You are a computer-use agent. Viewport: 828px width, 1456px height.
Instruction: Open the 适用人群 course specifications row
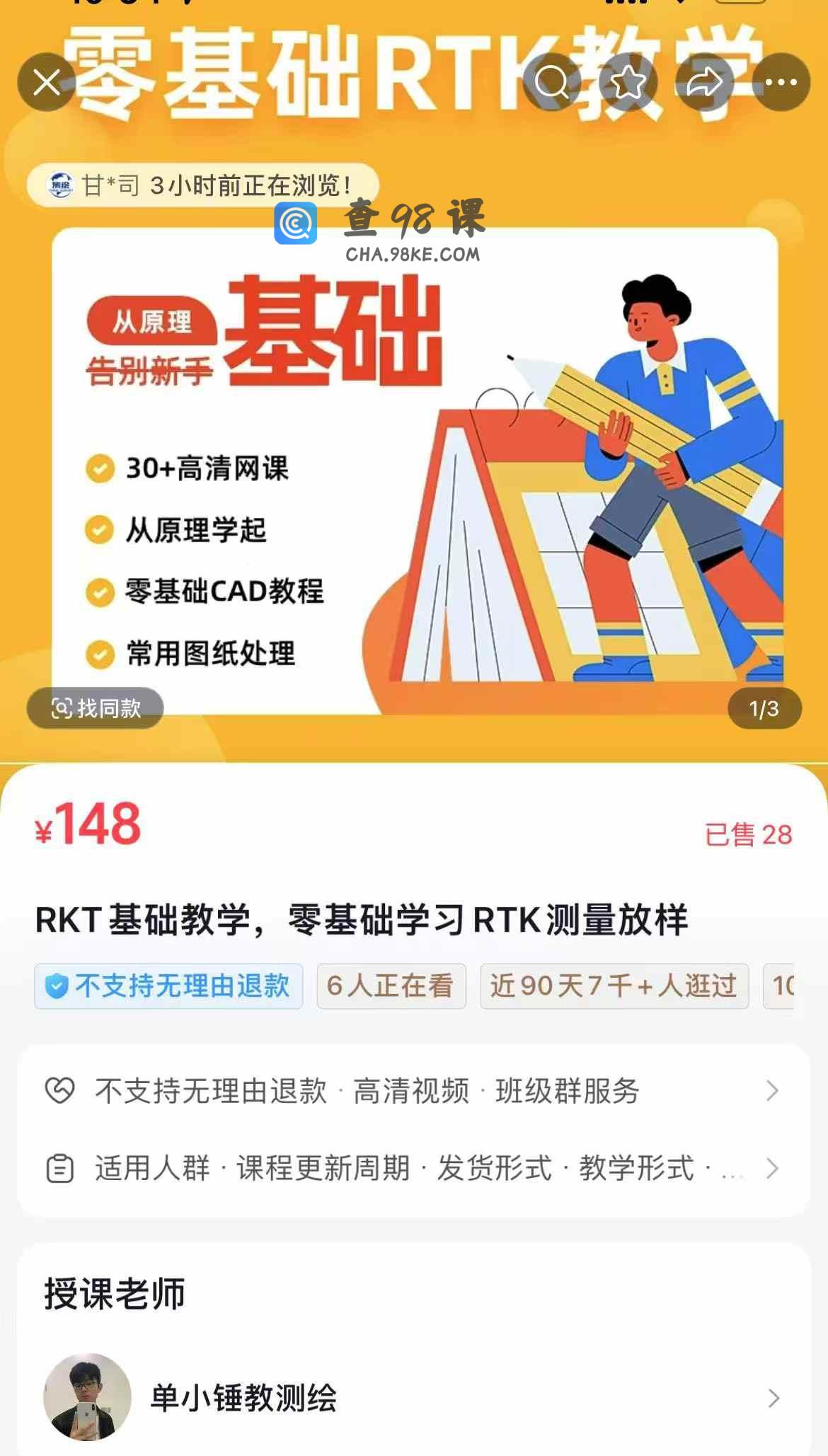click(414, 1168)
